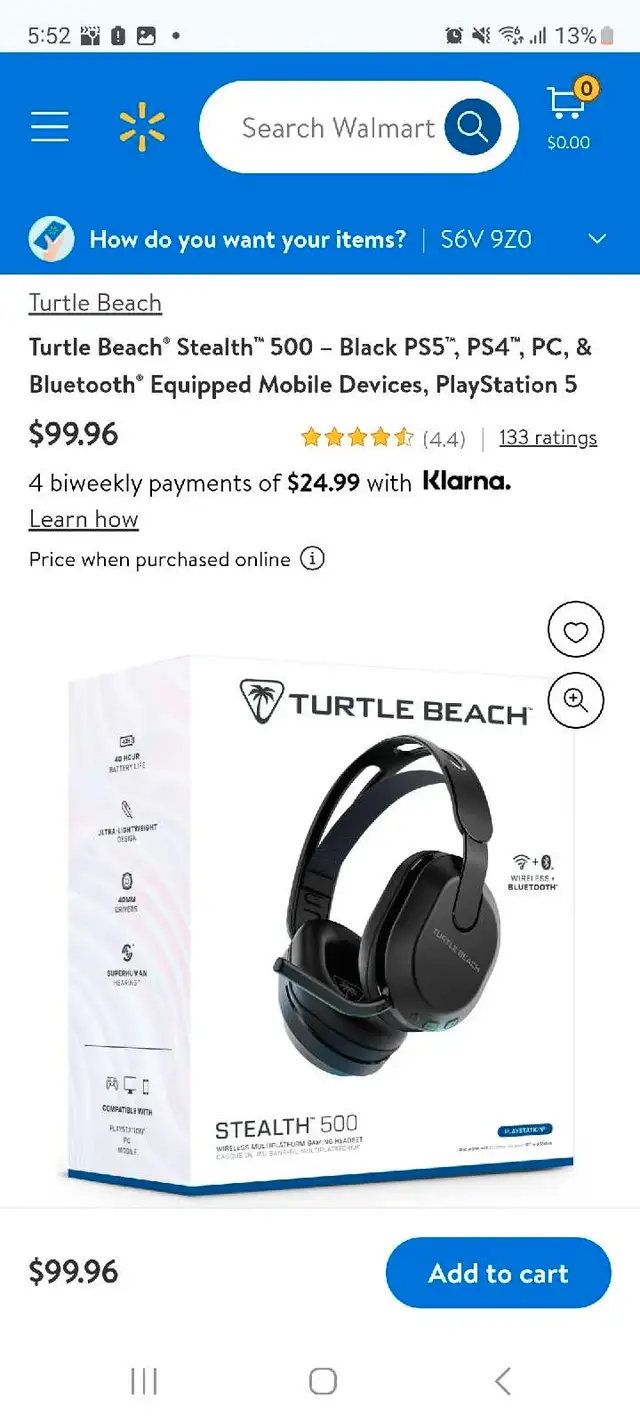Open the hamburger menu

[x=49, y=128]
